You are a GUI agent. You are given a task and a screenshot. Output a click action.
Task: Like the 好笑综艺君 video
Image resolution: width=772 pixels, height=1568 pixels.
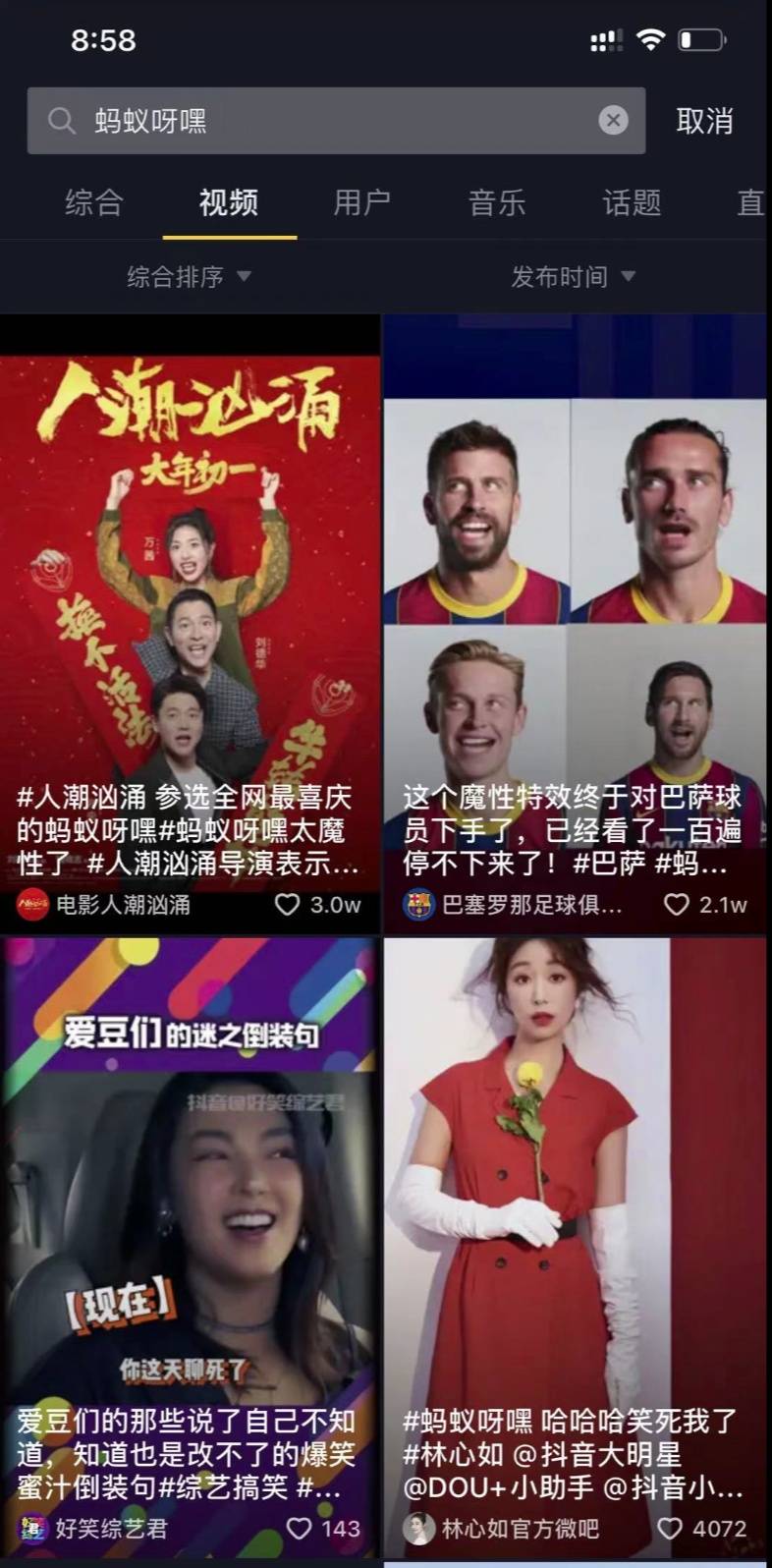(299, 1529)
